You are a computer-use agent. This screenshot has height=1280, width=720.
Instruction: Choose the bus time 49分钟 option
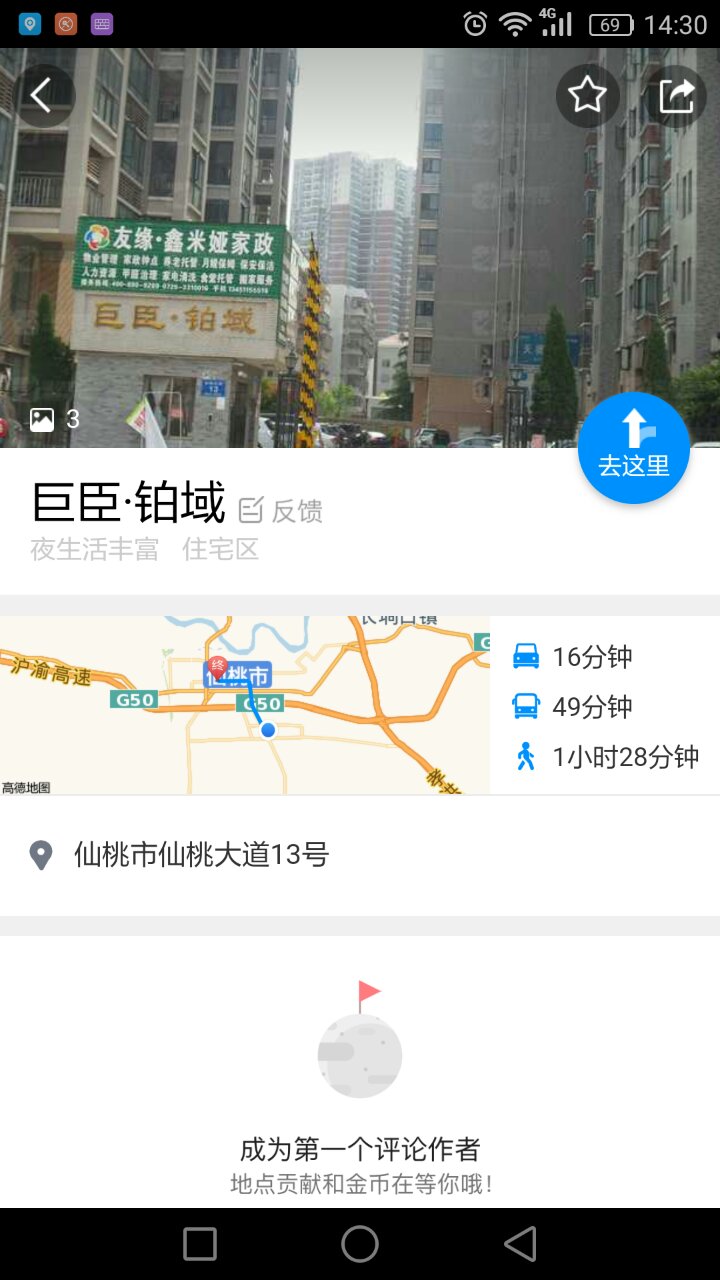click(x=595, y=706)
